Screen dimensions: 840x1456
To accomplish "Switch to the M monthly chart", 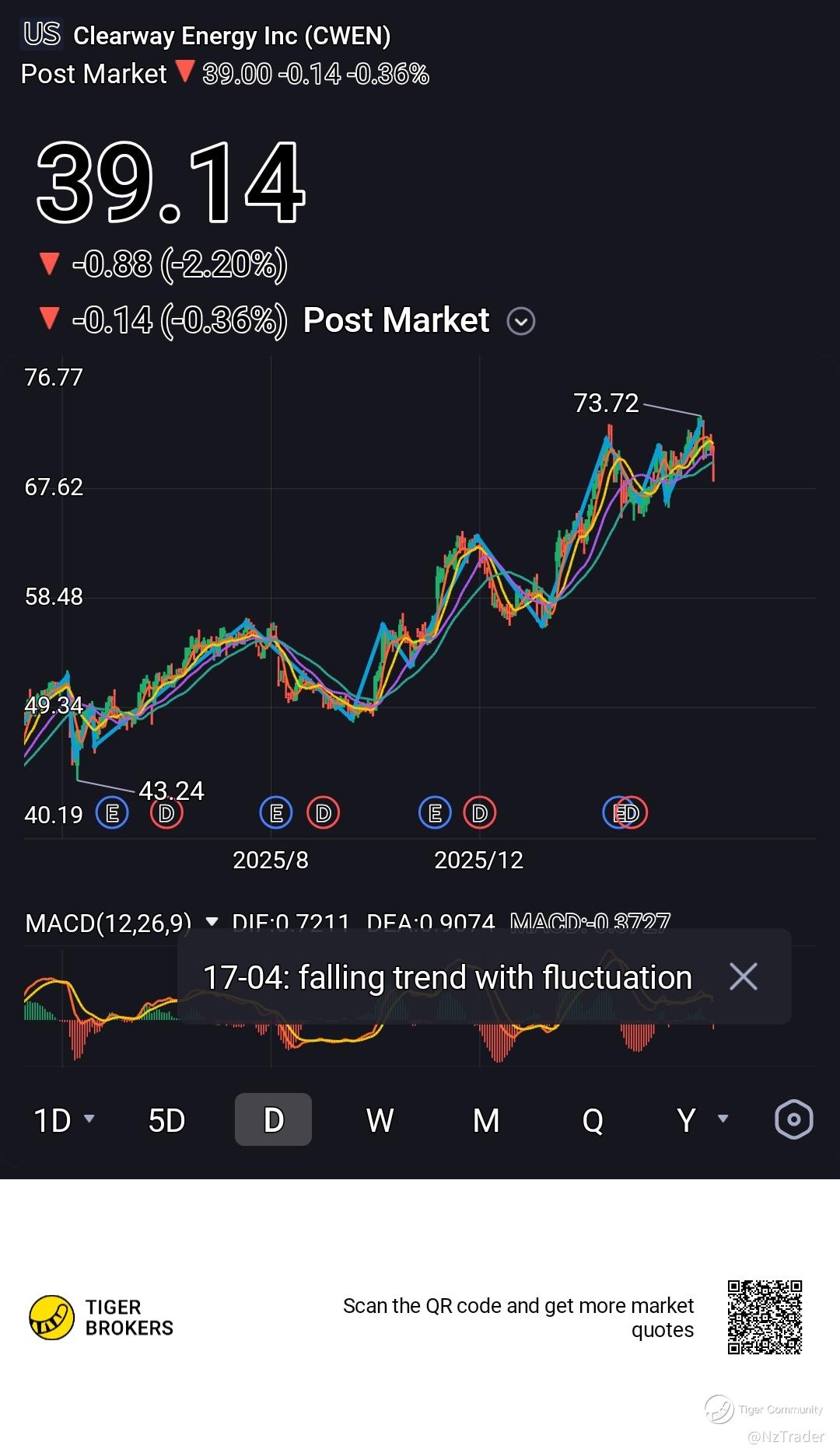I will click(486, 1120).
